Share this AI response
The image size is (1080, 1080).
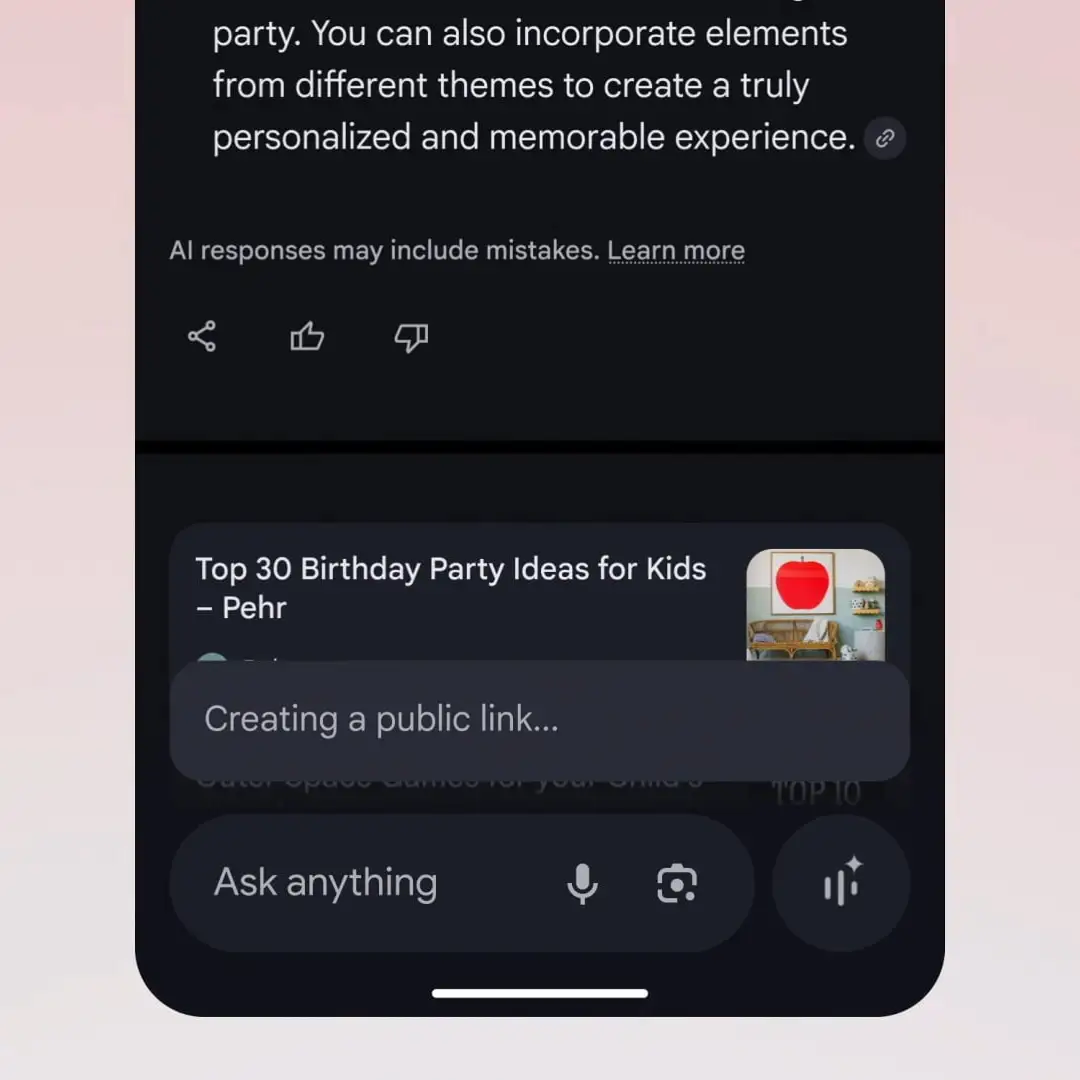click(202, 337)
